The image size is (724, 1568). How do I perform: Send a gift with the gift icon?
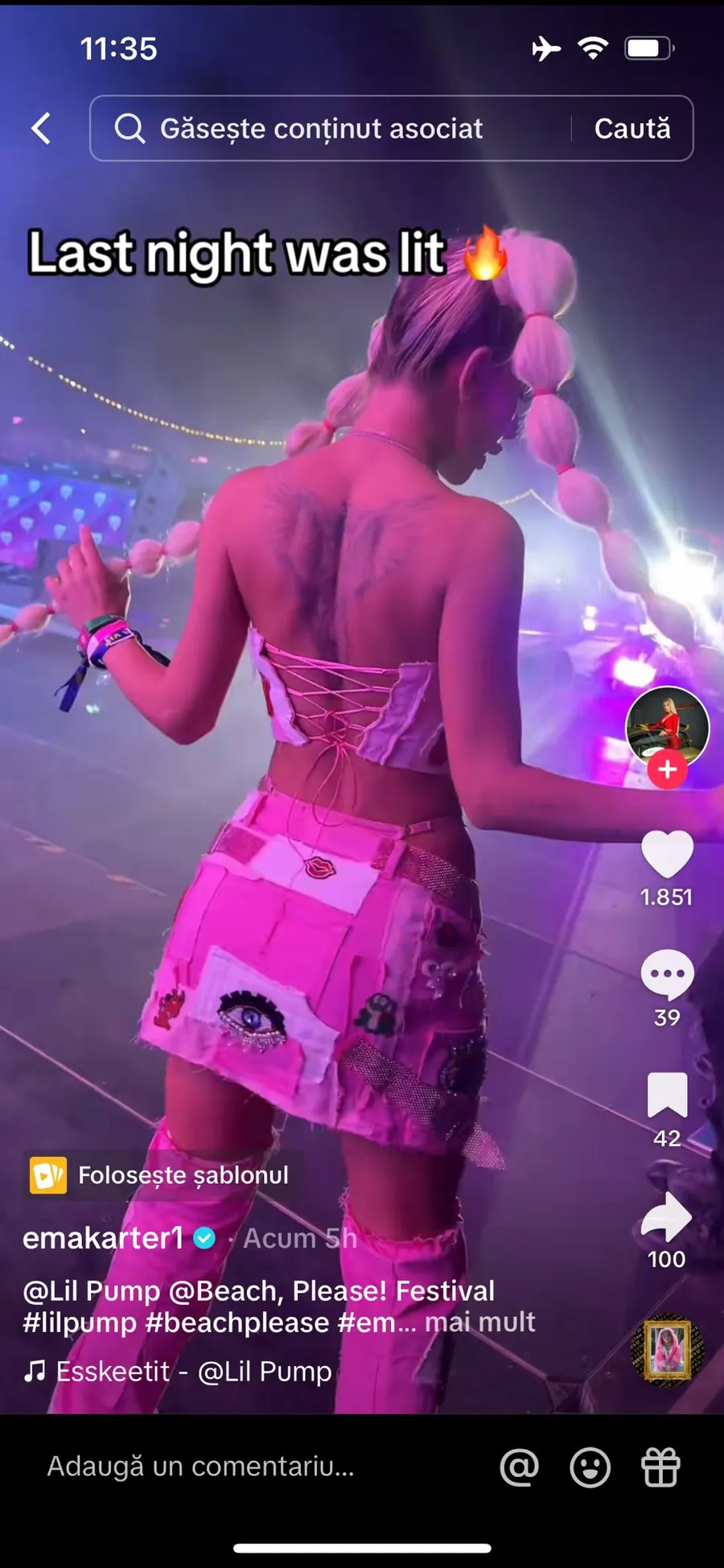660,1467
